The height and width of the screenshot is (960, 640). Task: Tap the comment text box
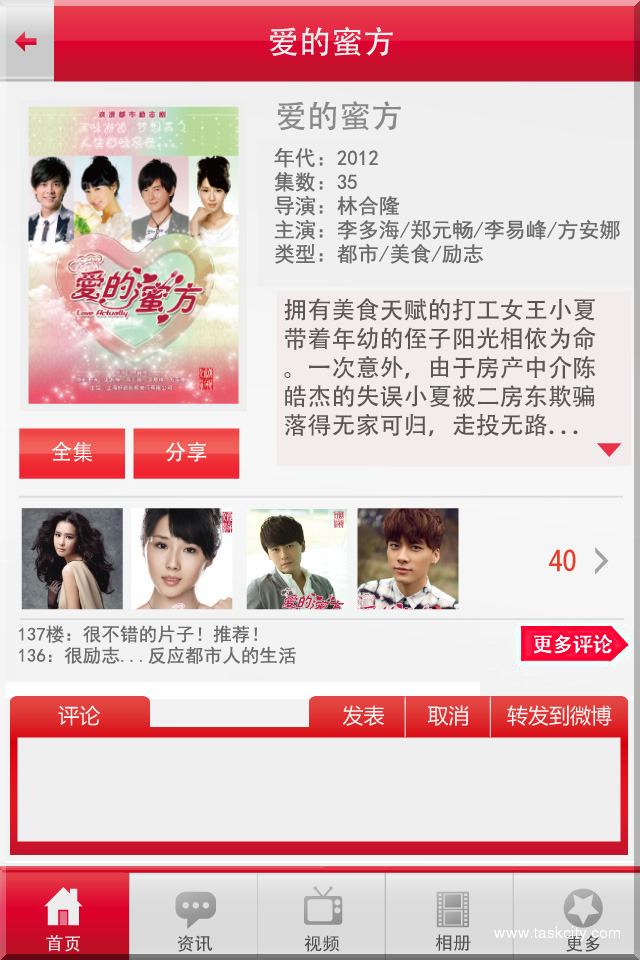pos(320,790)
